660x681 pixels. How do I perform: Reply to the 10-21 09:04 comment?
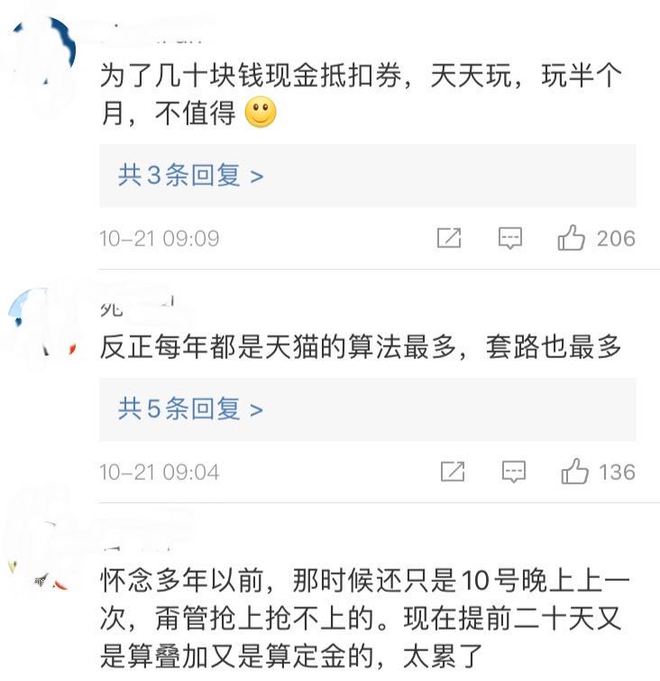(513, 471)
